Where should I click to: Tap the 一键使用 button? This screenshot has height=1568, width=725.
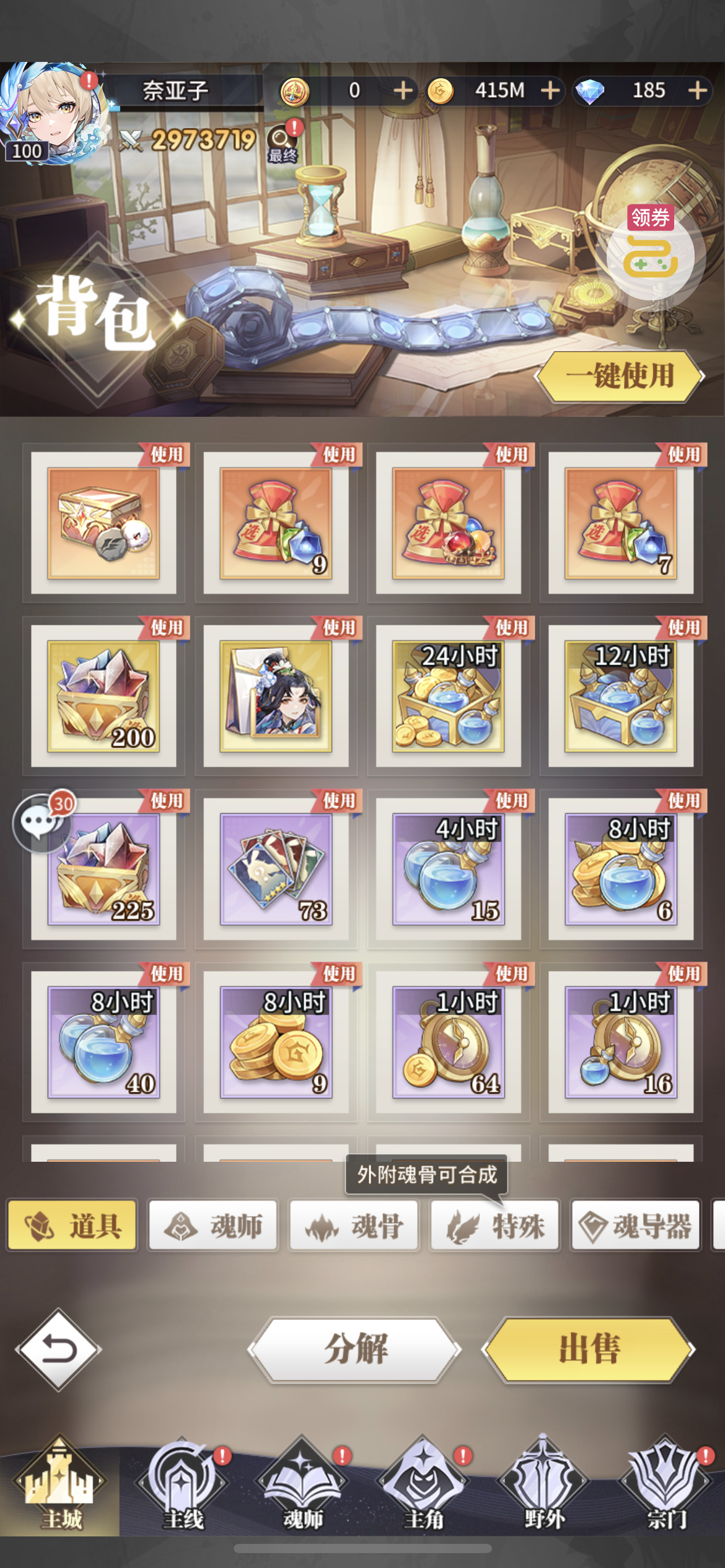pyautogui.click(x=620, y=376)
